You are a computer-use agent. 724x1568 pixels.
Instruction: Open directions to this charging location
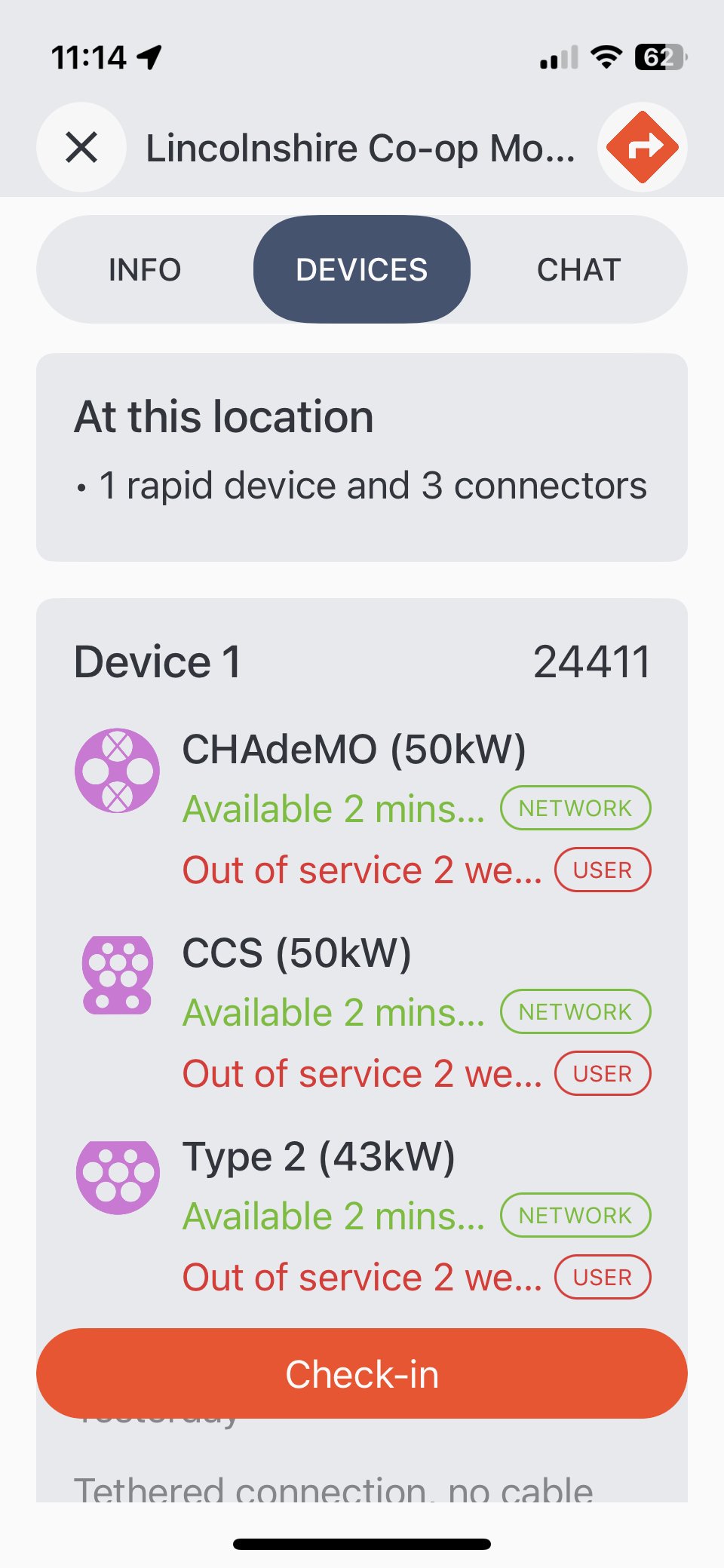pyautogui.click(x=643, y=147)
